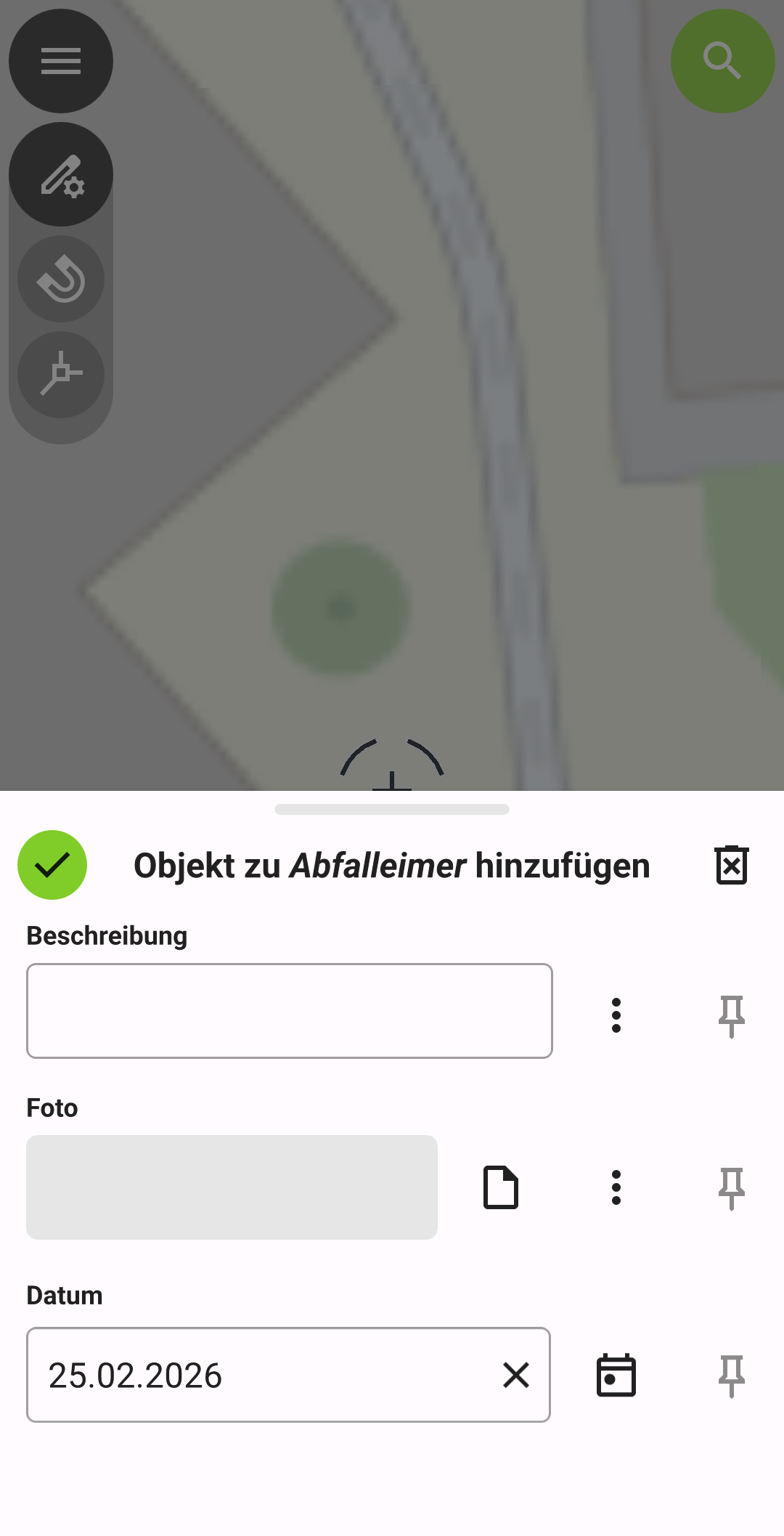Activate the vertex editing tool

61,375
